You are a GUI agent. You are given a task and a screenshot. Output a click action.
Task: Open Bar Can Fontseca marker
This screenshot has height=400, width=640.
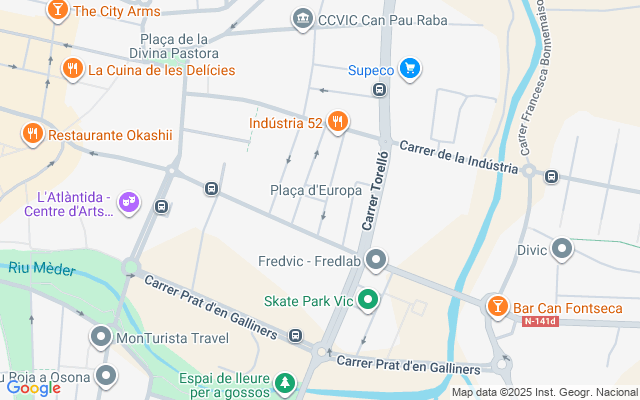tap(495, 304)
